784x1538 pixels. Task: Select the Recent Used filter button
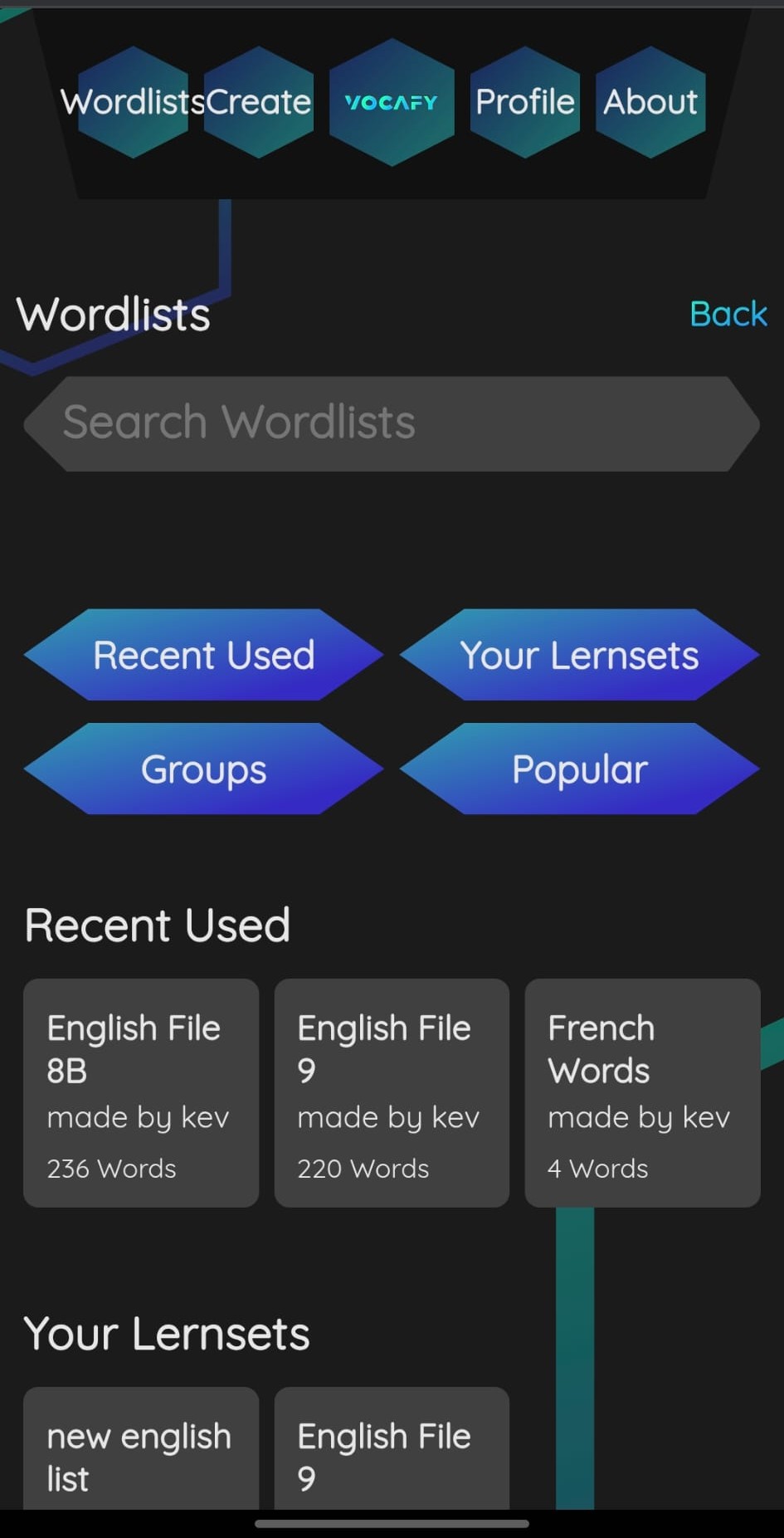click(204, 655)
